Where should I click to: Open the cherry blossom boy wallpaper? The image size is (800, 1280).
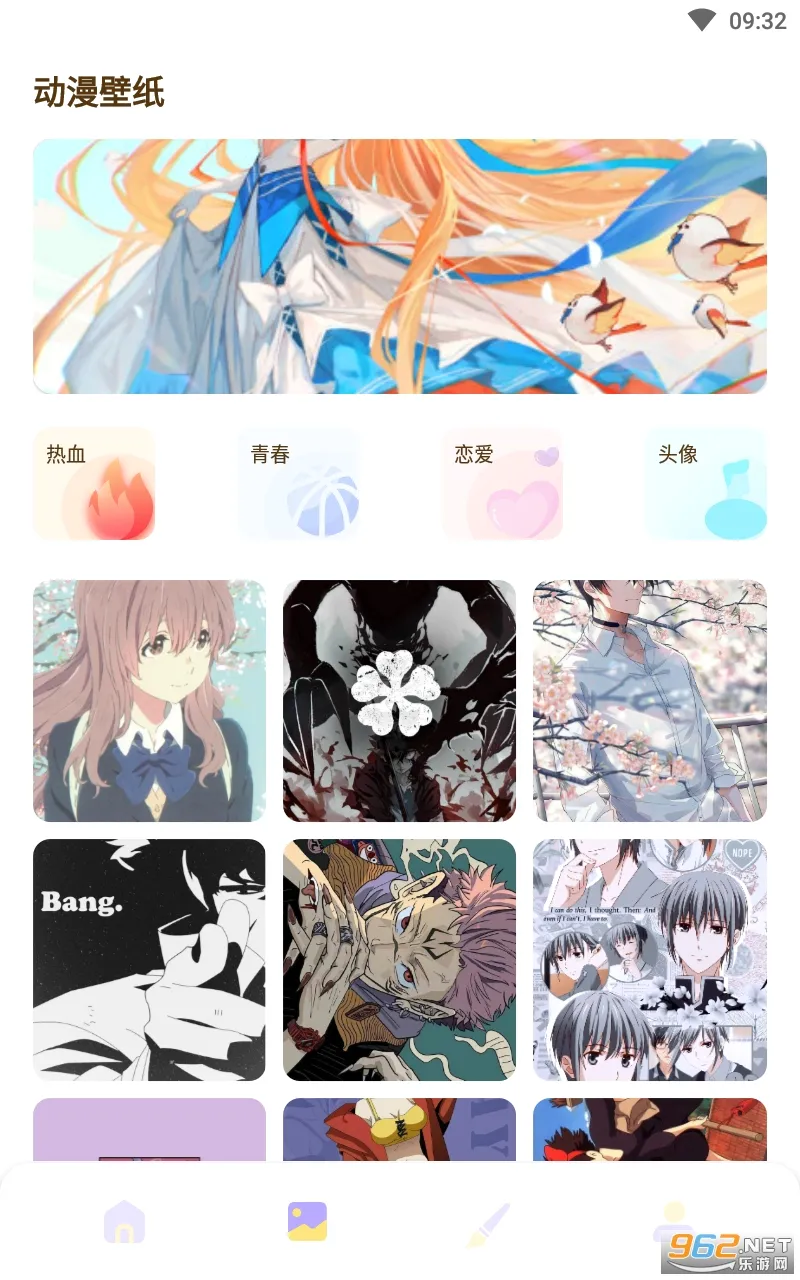tap(650, 701)
